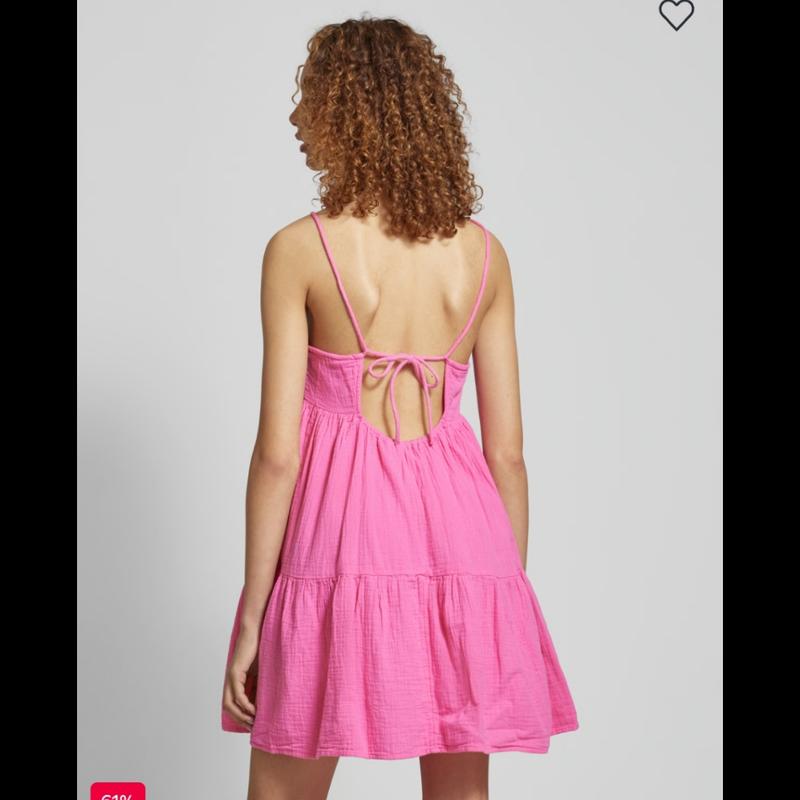The image size is (800, 800).
Task: Add the pink dress to wishlist
Action: point(676,14)
